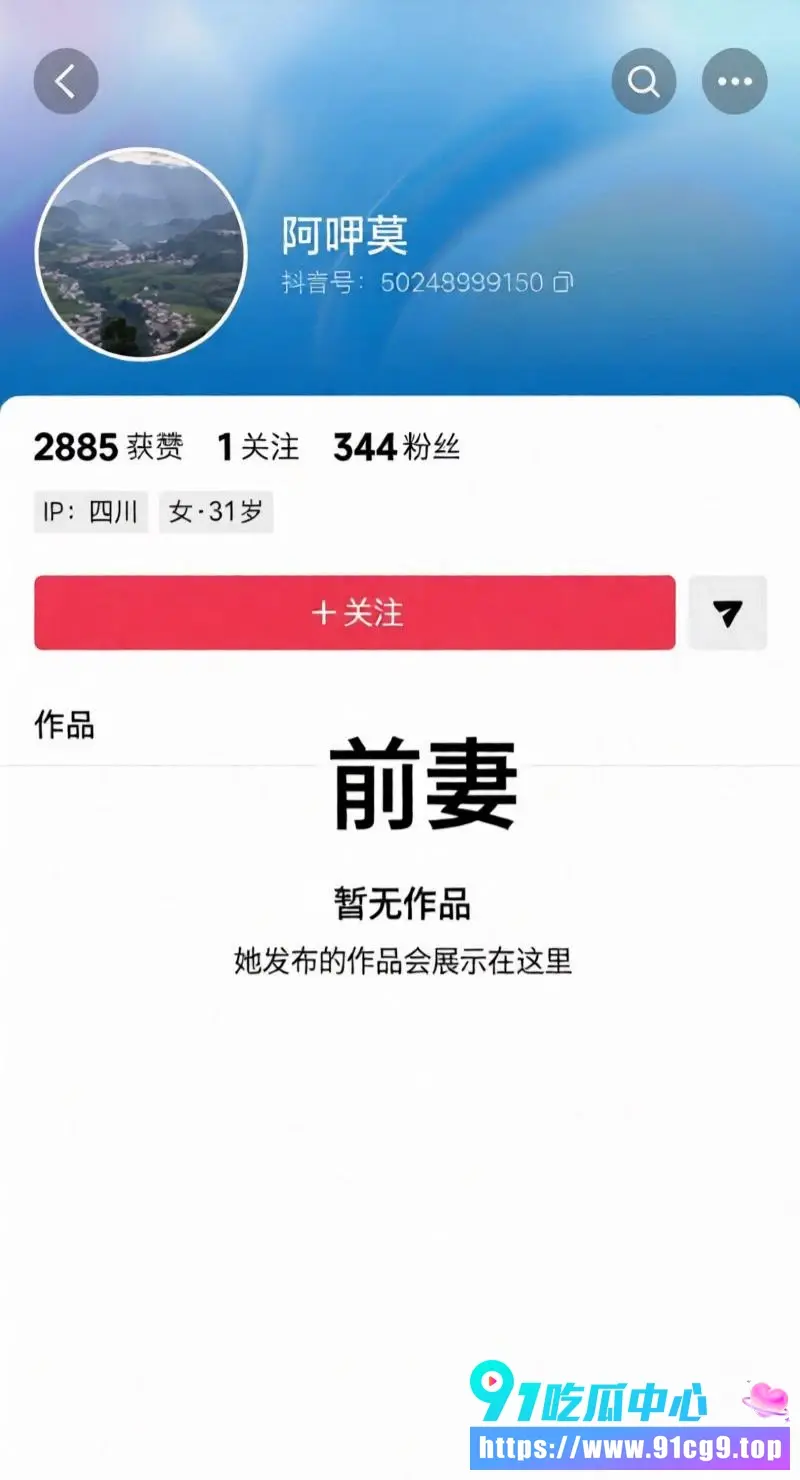Open the 1 关注 following list
800x1480 pixels.
[259, 447]
